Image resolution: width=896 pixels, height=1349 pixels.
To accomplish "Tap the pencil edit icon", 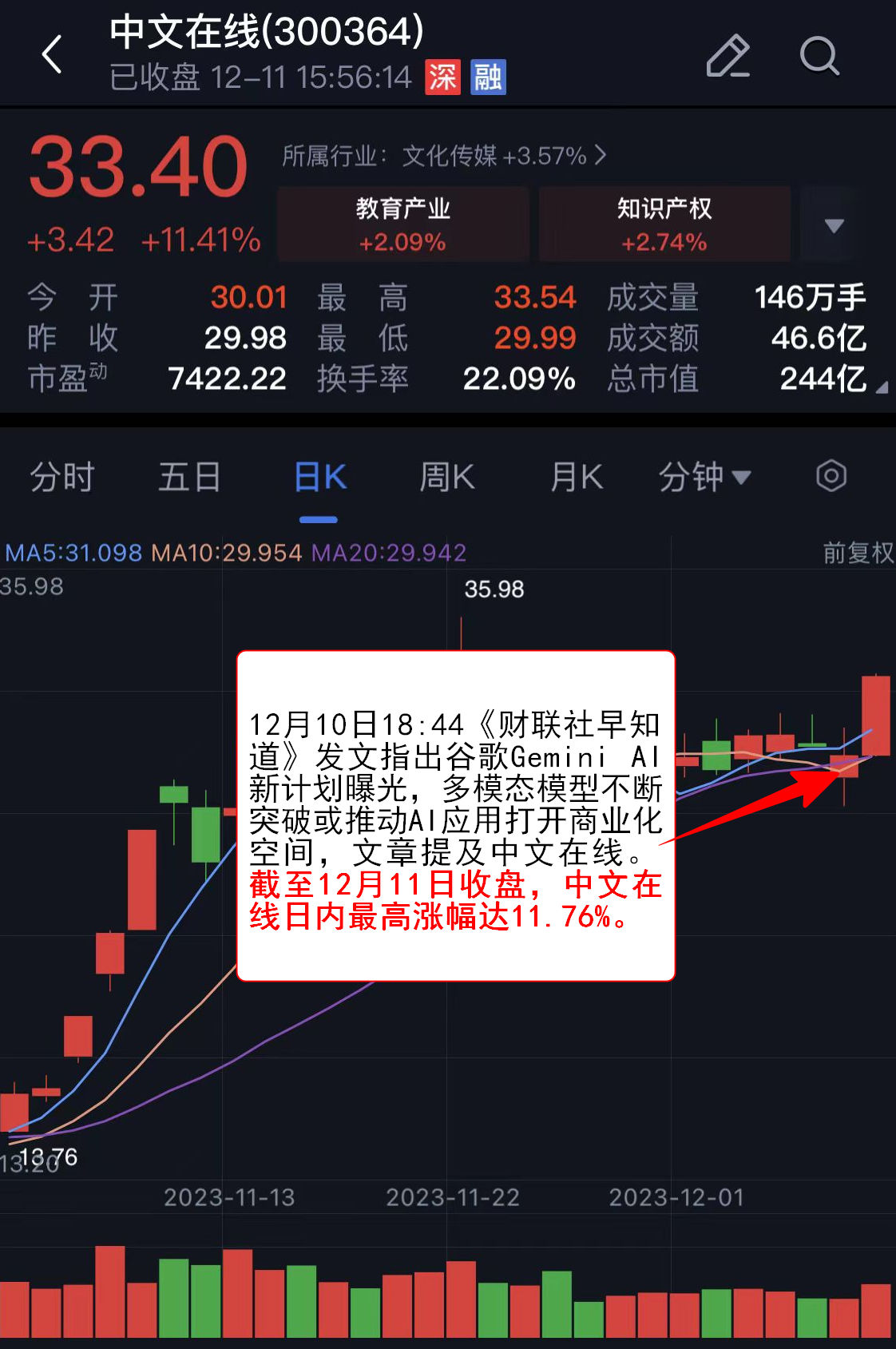I will coord(728,56).
